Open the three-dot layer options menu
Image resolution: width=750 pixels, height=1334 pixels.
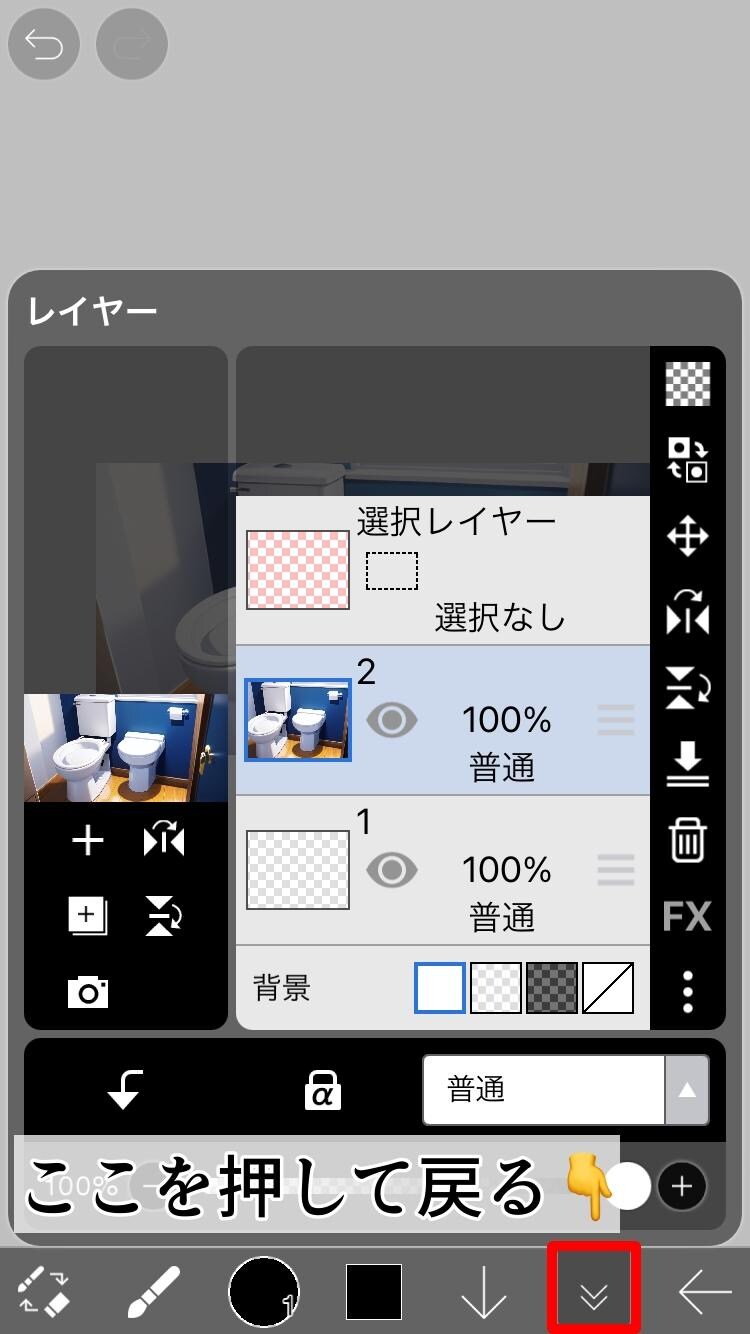click(688, 991)
